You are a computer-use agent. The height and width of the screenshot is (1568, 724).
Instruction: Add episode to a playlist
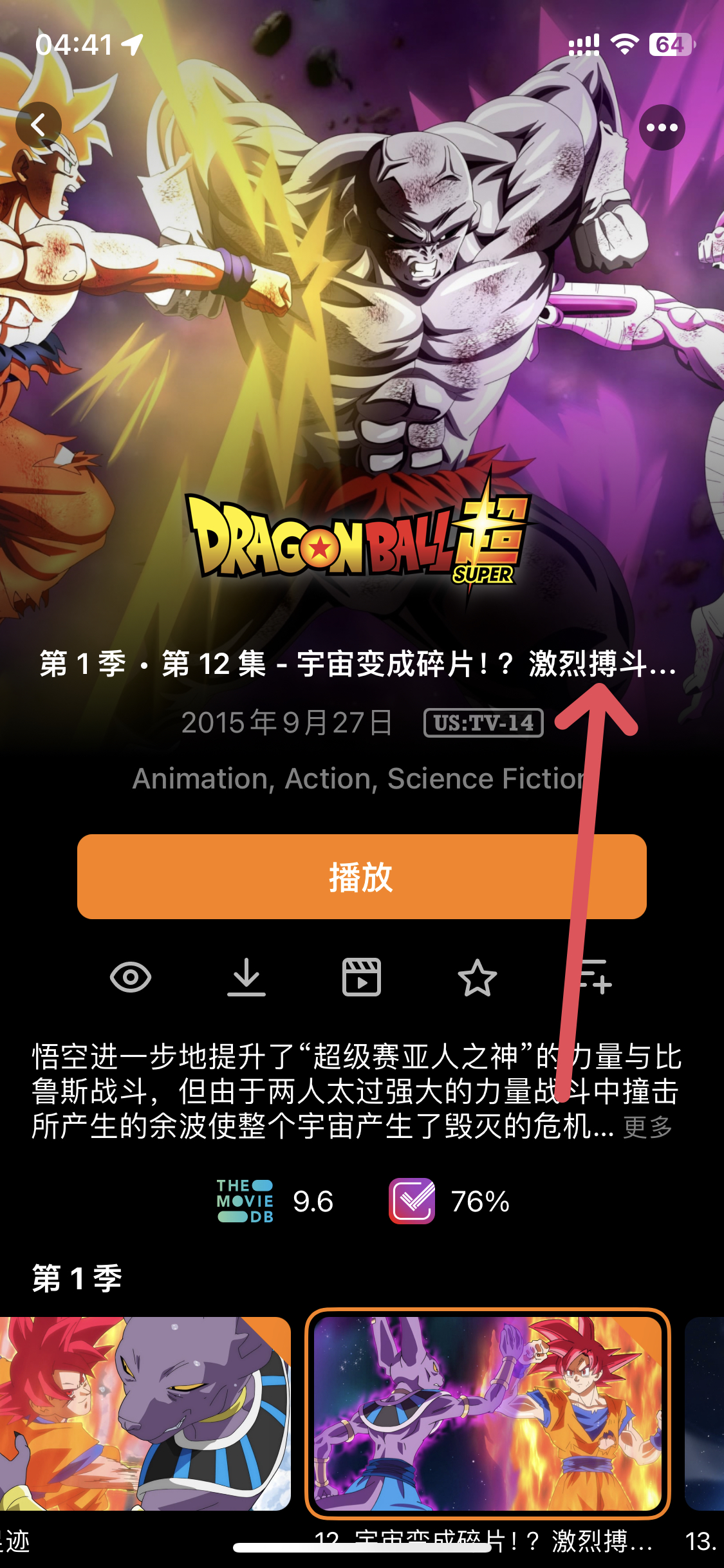tap(593, 977)
